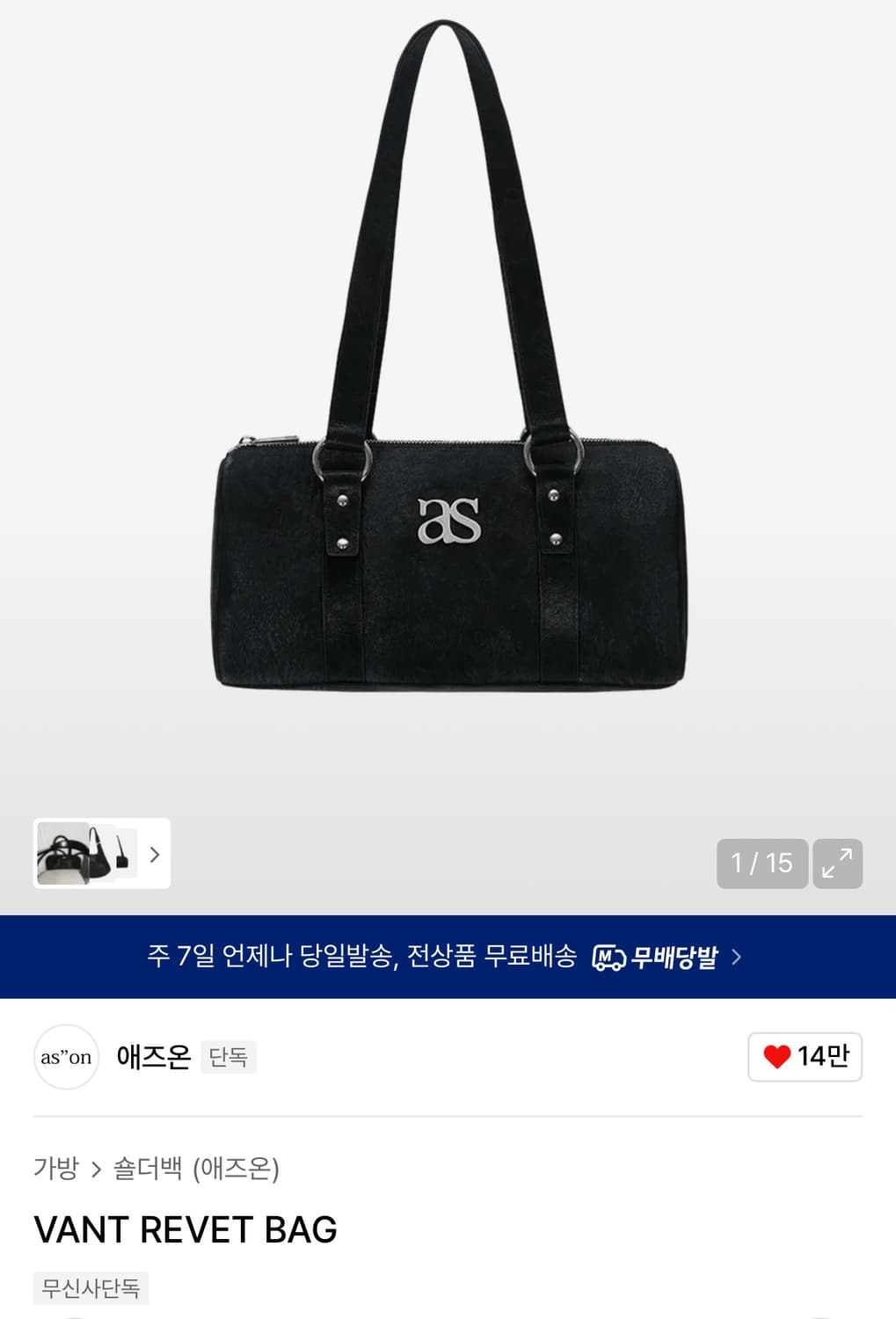The height and width of the screenshot is (1319, 896).
Task: Navigate to the 가방 category
Action: click(55, 1170)
